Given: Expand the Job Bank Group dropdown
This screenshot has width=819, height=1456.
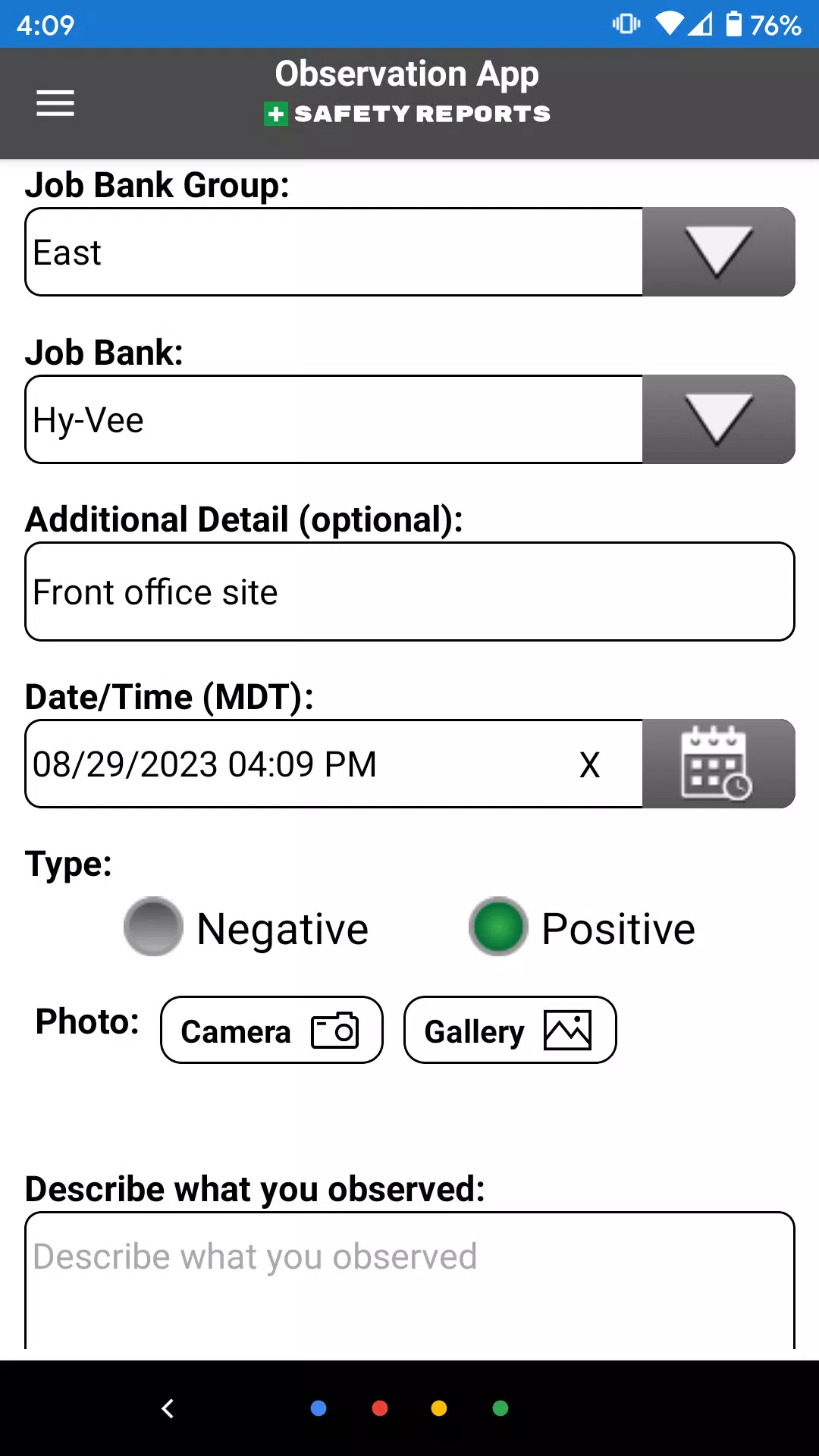Looking at the screenshot, I should (718, 252).
